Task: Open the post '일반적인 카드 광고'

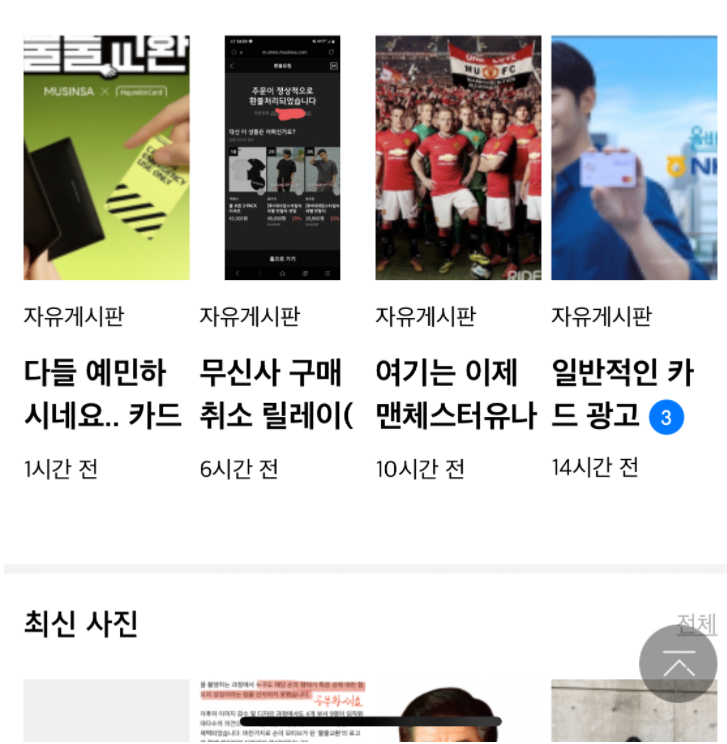Action: click(x=622, y=393)
